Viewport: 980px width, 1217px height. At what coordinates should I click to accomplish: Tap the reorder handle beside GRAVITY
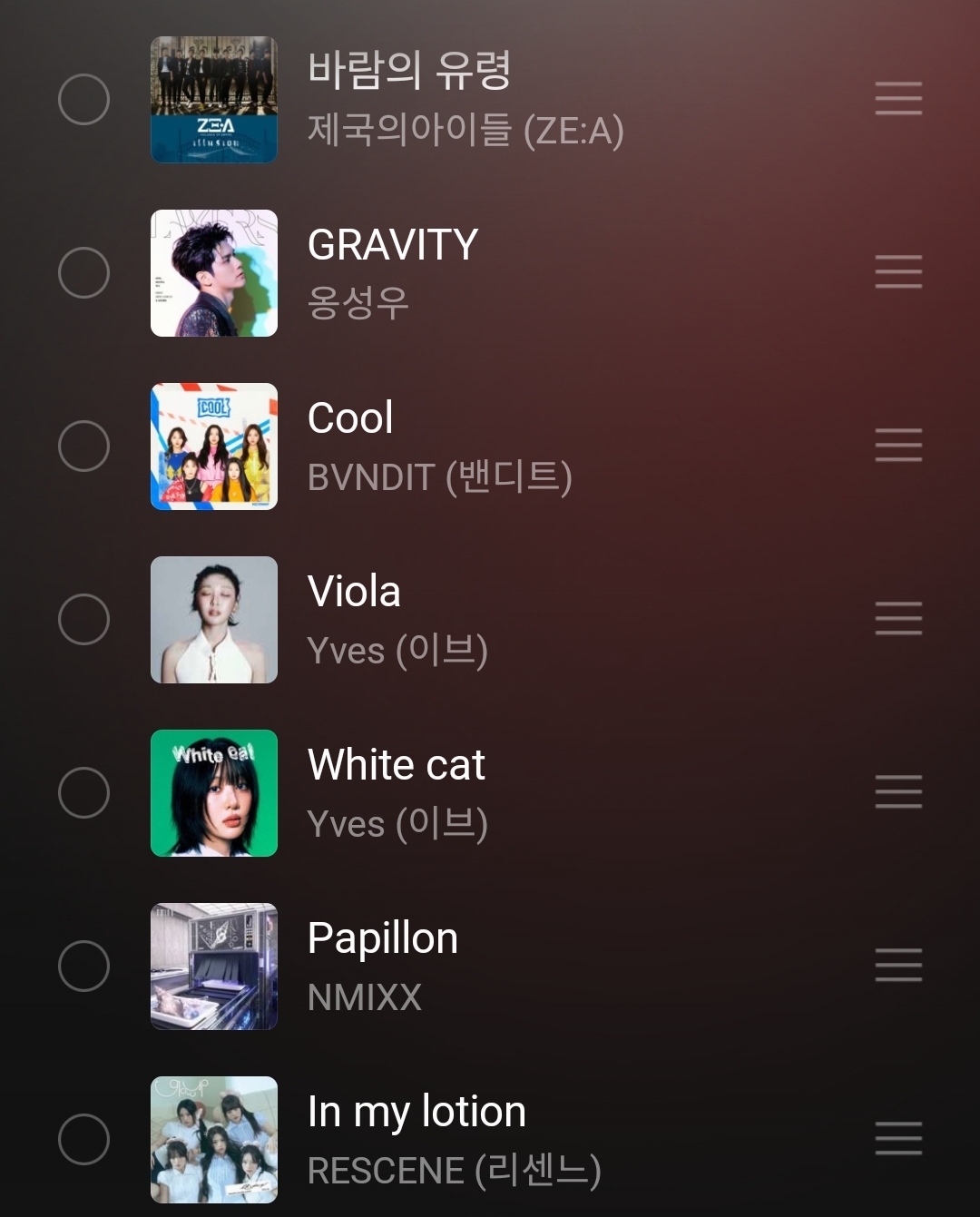coord(898,272)
